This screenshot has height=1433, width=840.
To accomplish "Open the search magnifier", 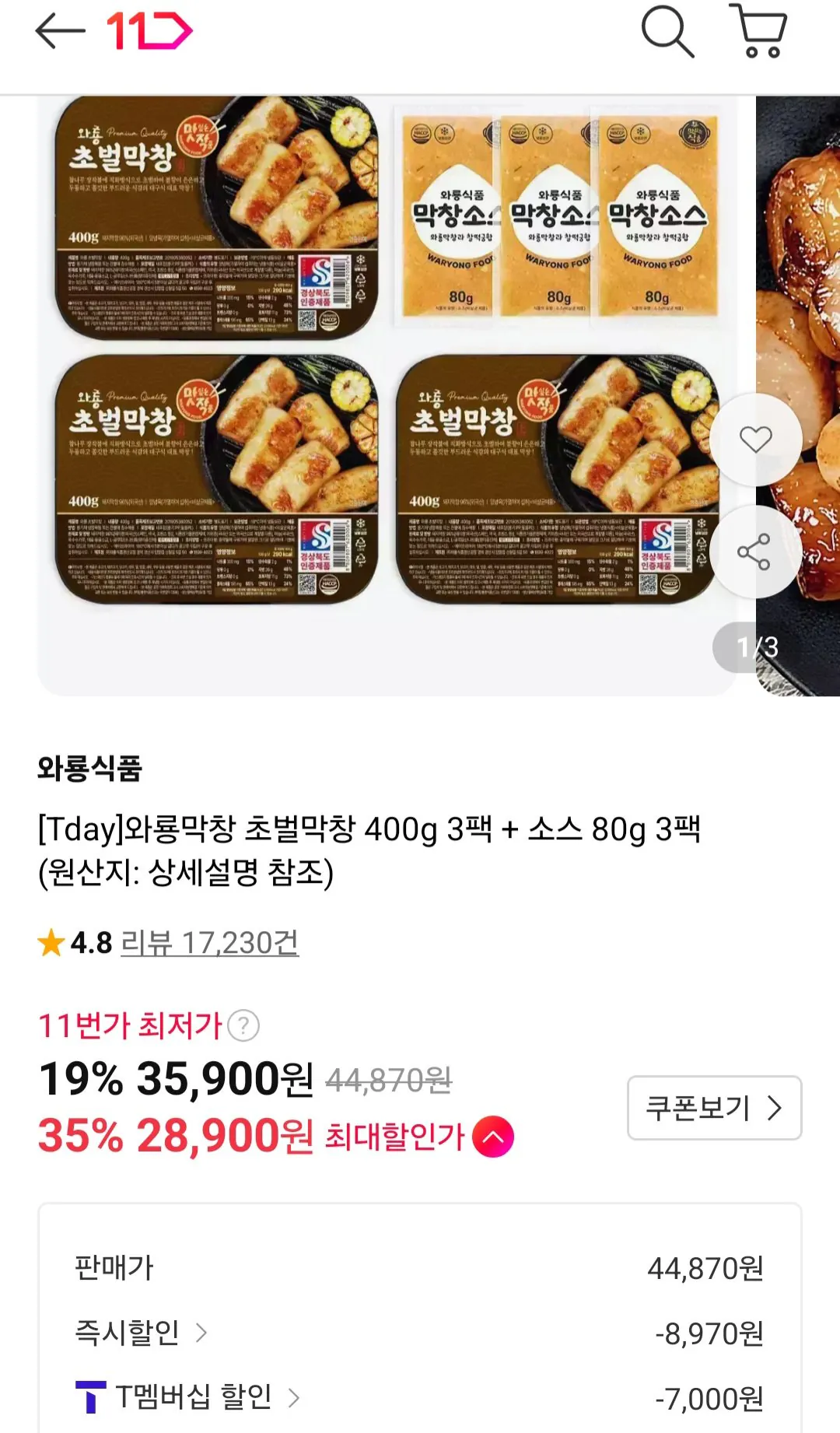I will (667, 32).
